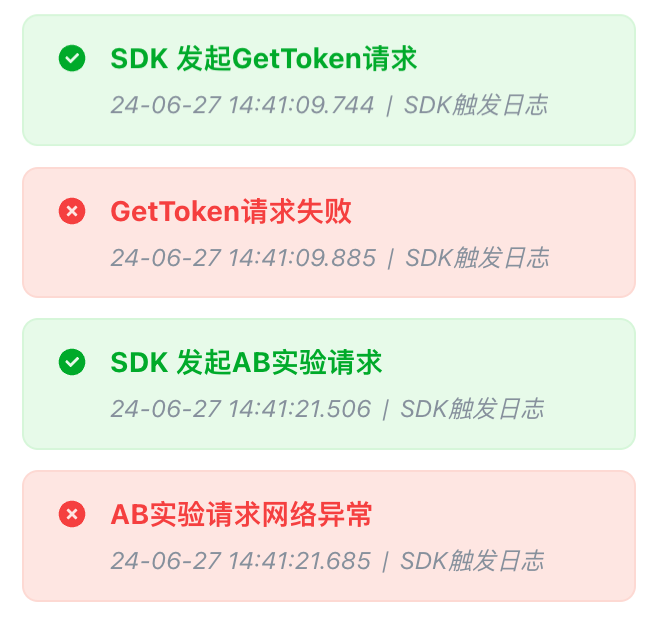654x622 pixels.
Task: Open the GetToken请求失败 error log
Action: coord(328,232)
